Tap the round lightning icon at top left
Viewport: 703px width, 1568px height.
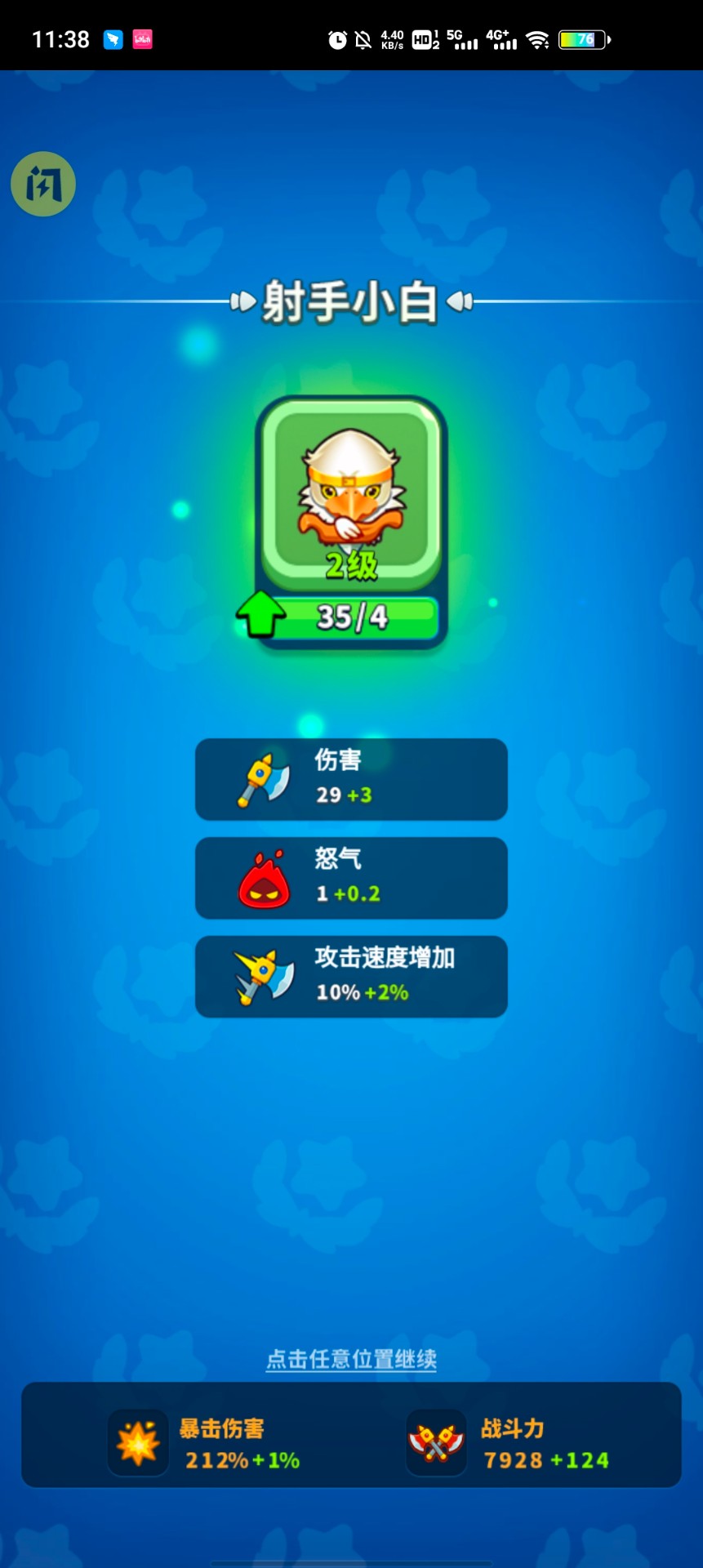[43, 184]
